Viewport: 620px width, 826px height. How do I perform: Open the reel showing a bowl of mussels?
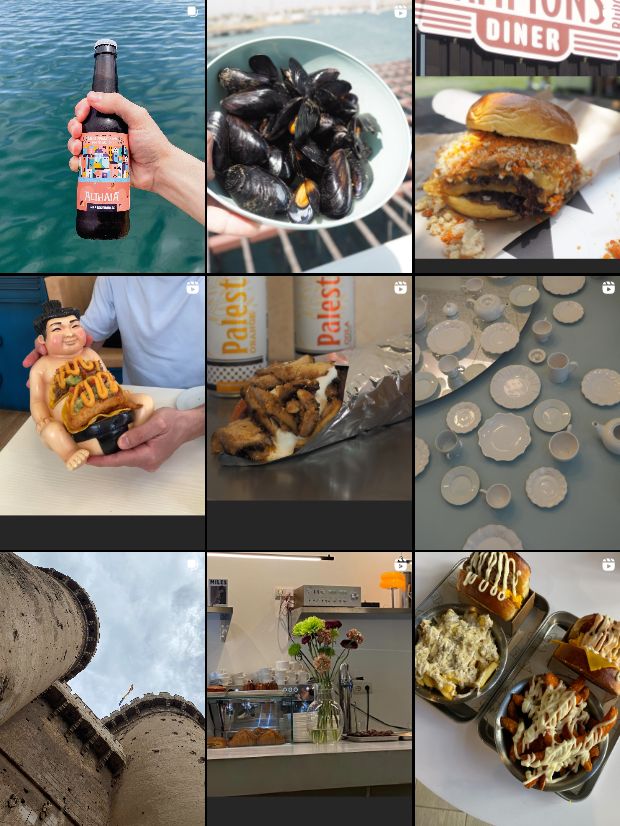coord(309,136)
